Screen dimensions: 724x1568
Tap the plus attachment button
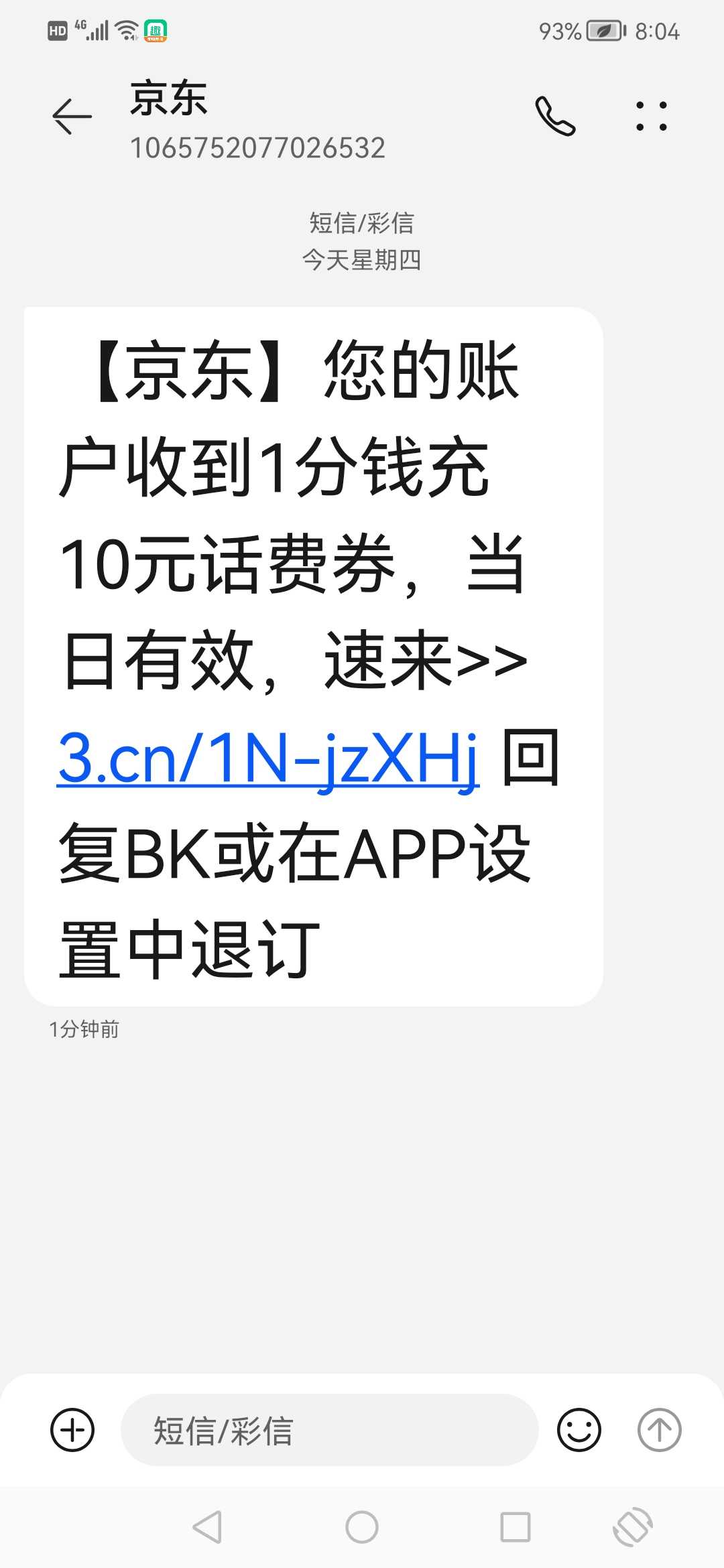72,1430
